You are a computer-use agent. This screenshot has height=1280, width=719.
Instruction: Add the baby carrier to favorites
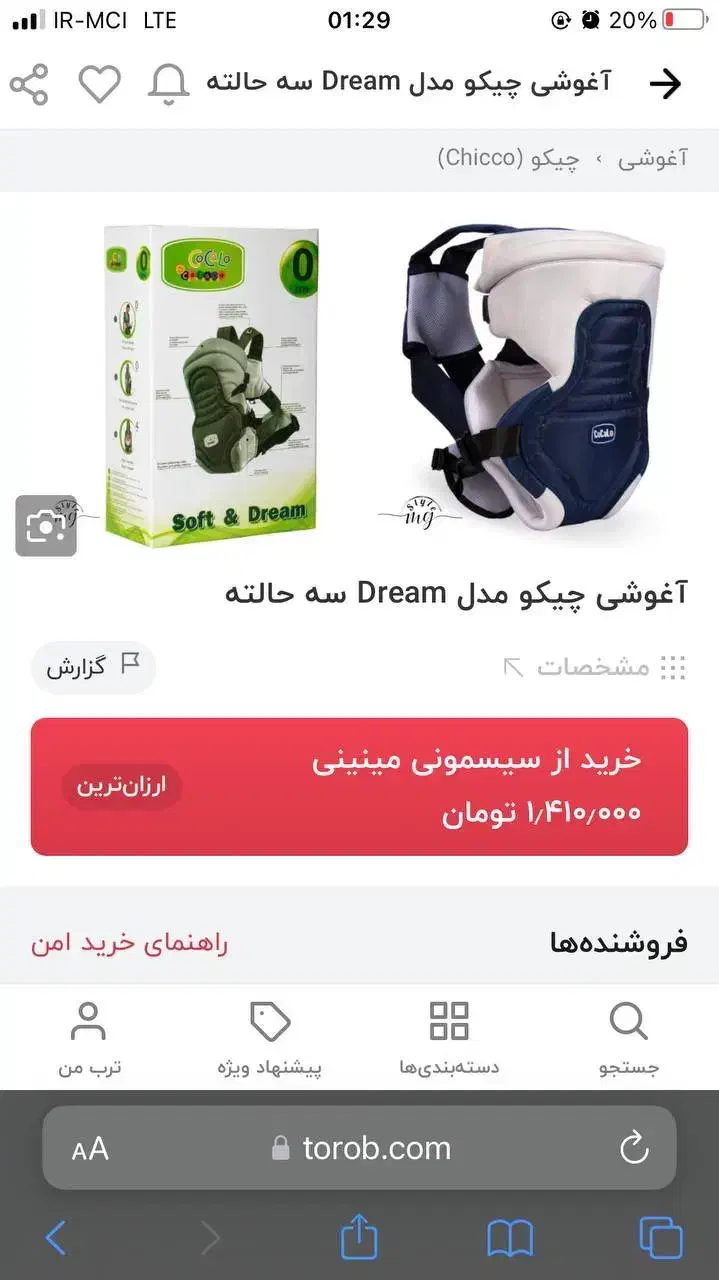click(x=99, y=84)
